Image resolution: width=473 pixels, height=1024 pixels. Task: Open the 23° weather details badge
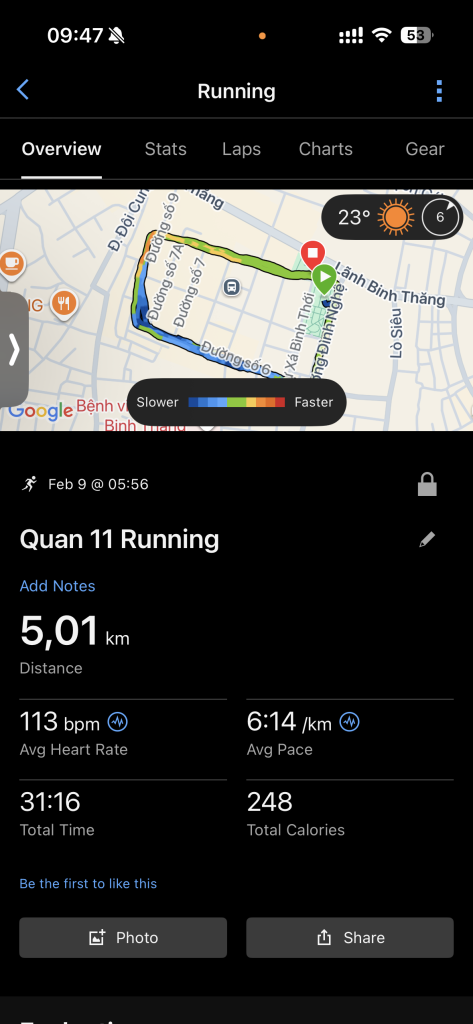392,217
